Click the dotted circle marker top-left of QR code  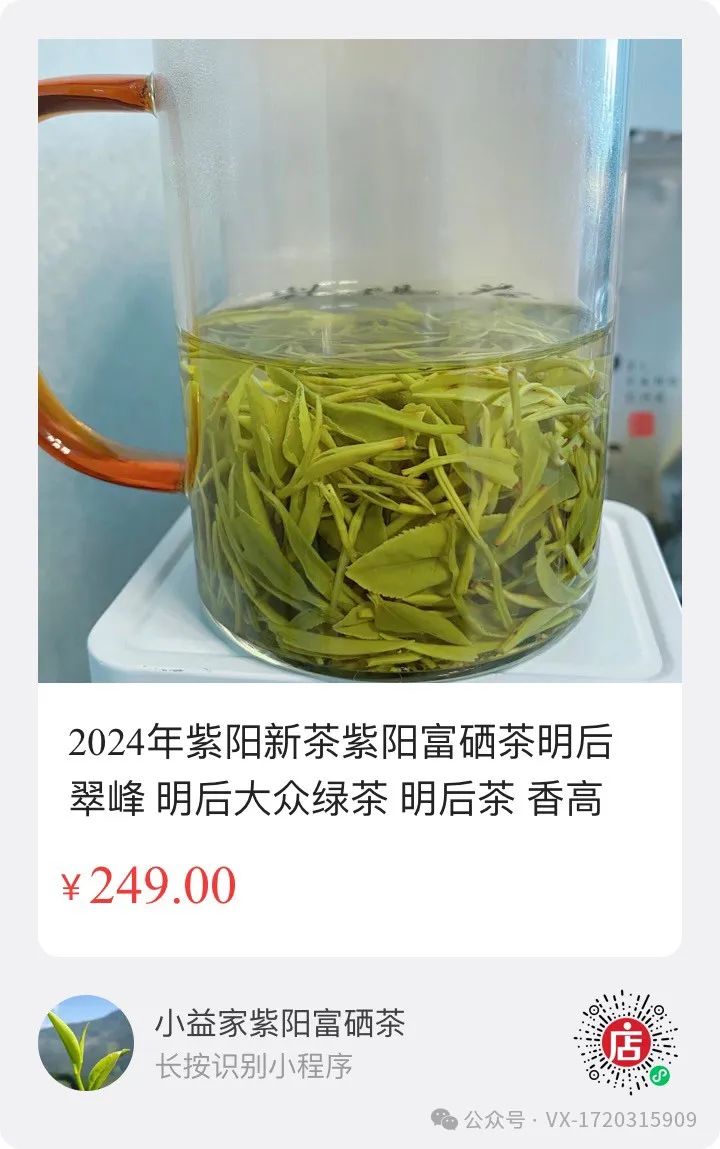point(594,1010)
